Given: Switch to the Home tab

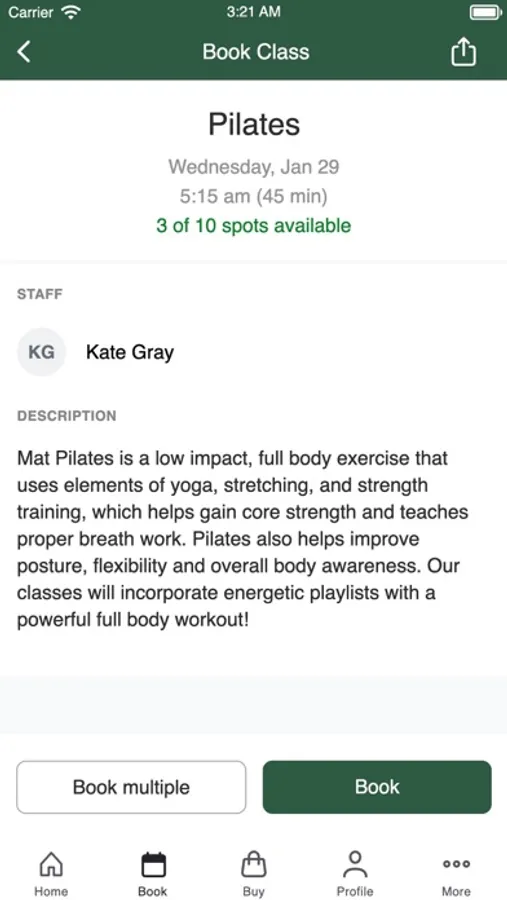Looking at the screenshot, I should pos(51,873).
